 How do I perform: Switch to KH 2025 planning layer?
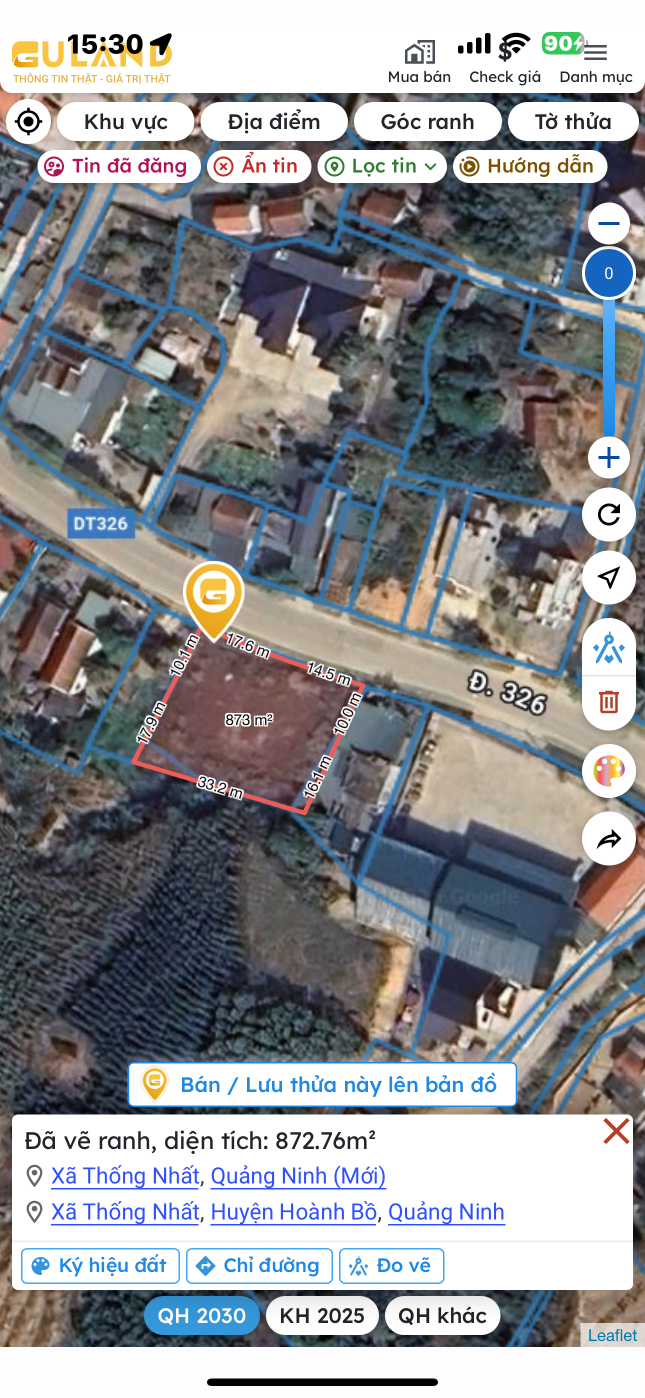tap(322, 1315)
